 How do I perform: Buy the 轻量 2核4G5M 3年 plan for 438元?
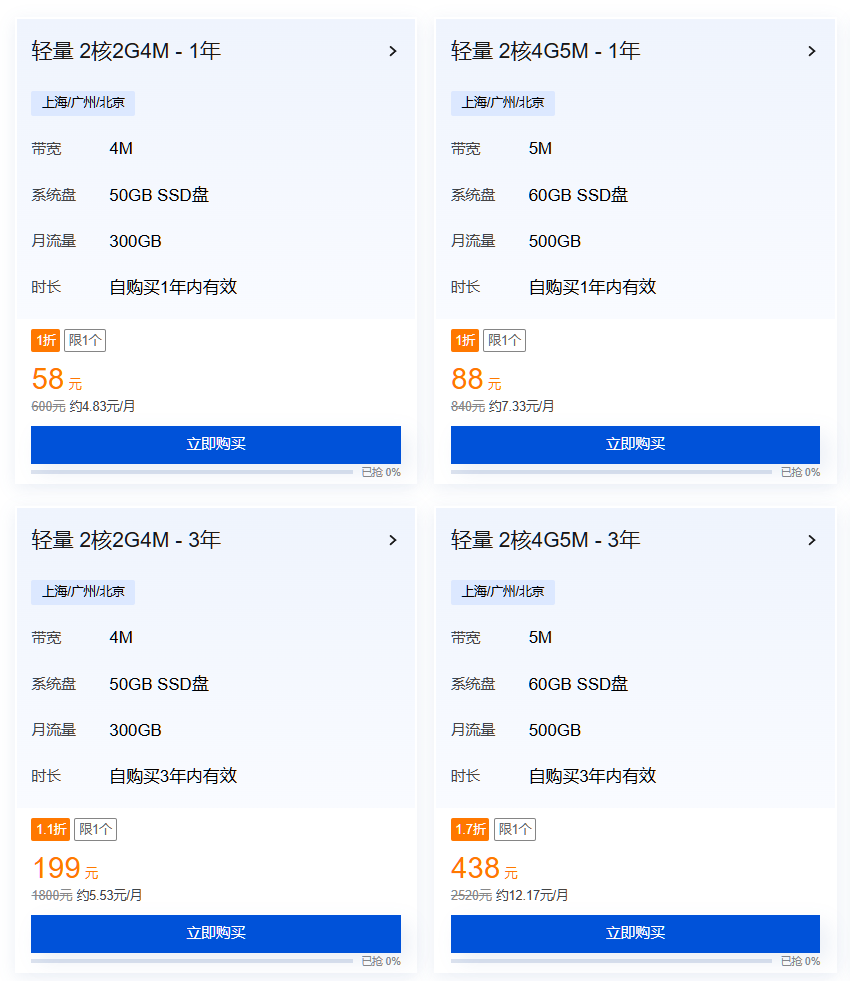[635, 933]
